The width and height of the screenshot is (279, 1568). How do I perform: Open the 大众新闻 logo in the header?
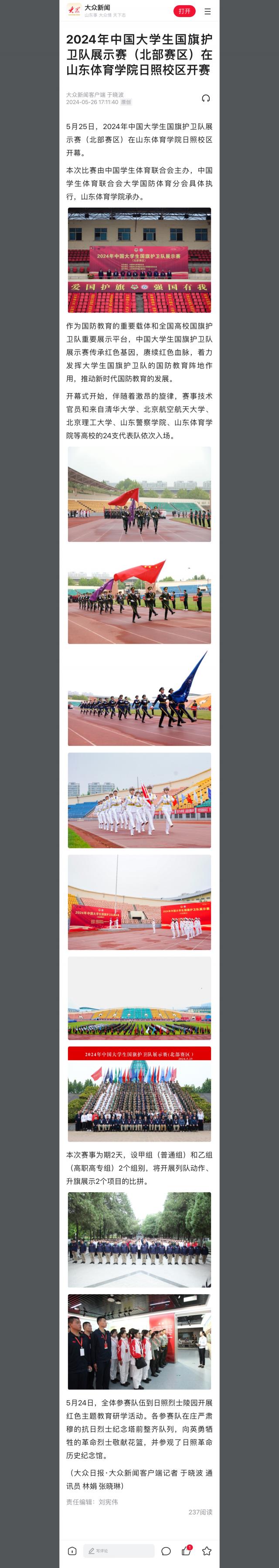pos(74,10)
